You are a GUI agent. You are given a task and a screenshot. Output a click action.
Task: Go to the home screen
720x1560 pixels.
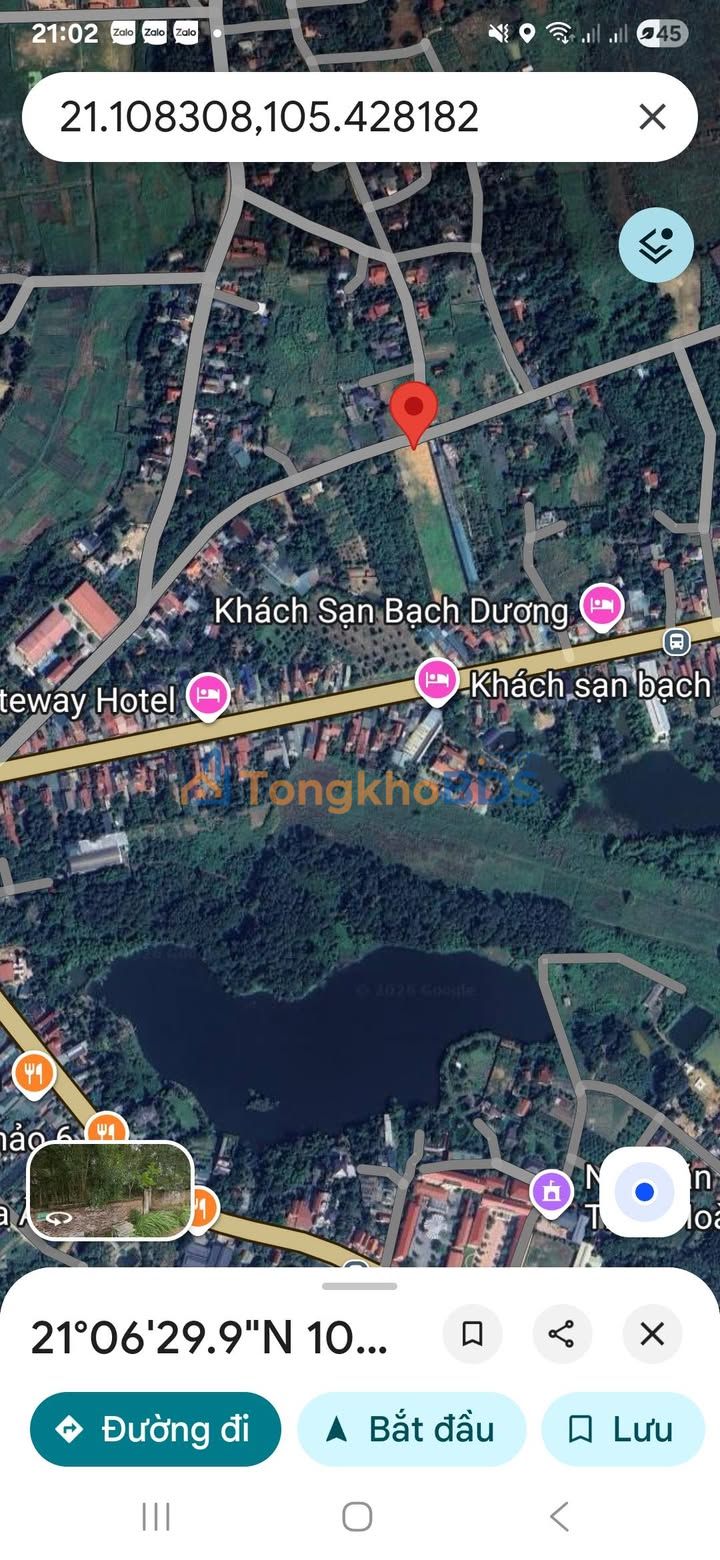[x=357, y=1516]
